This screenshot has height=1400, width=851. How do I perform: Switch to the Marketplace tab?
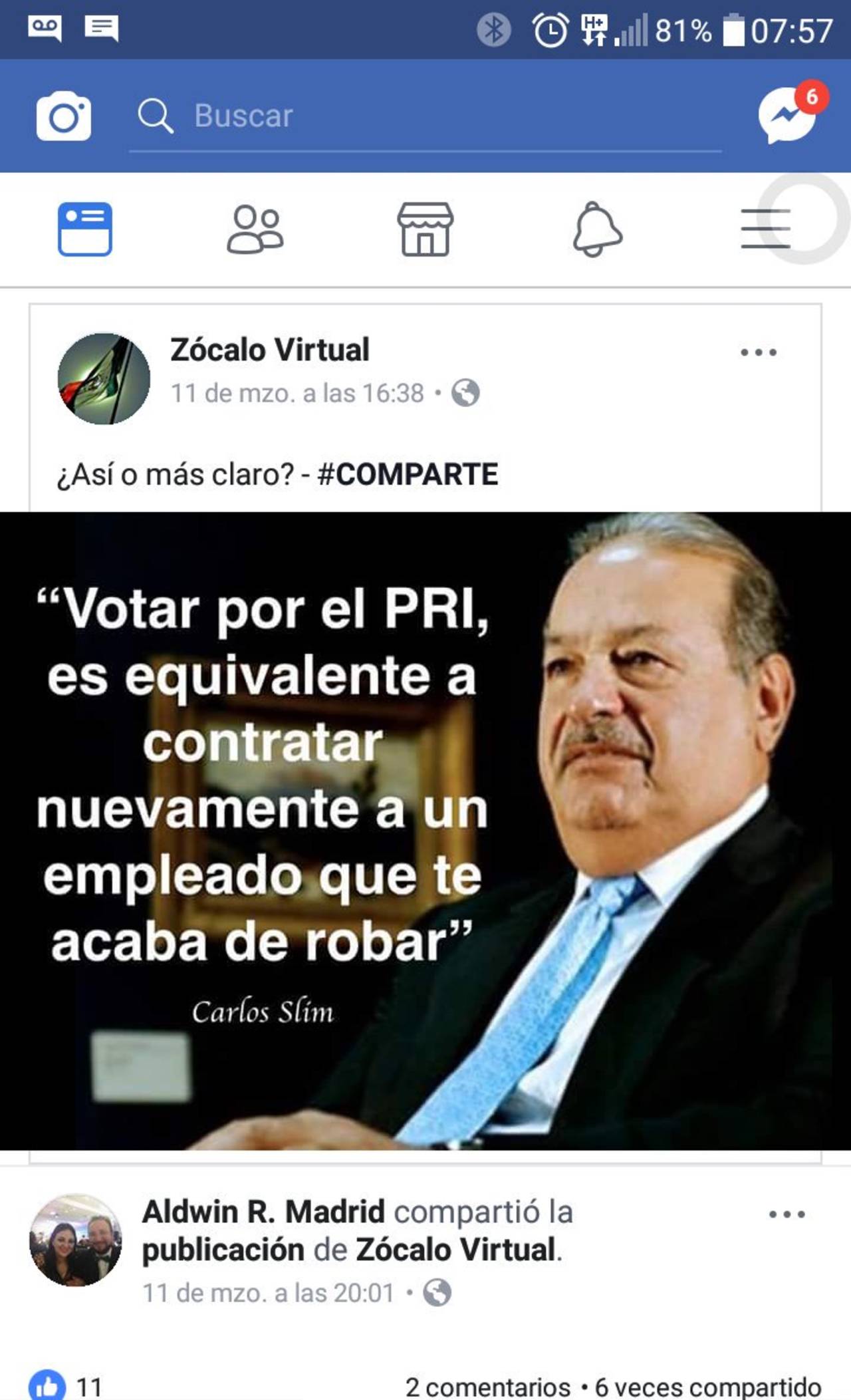[425, 229]
